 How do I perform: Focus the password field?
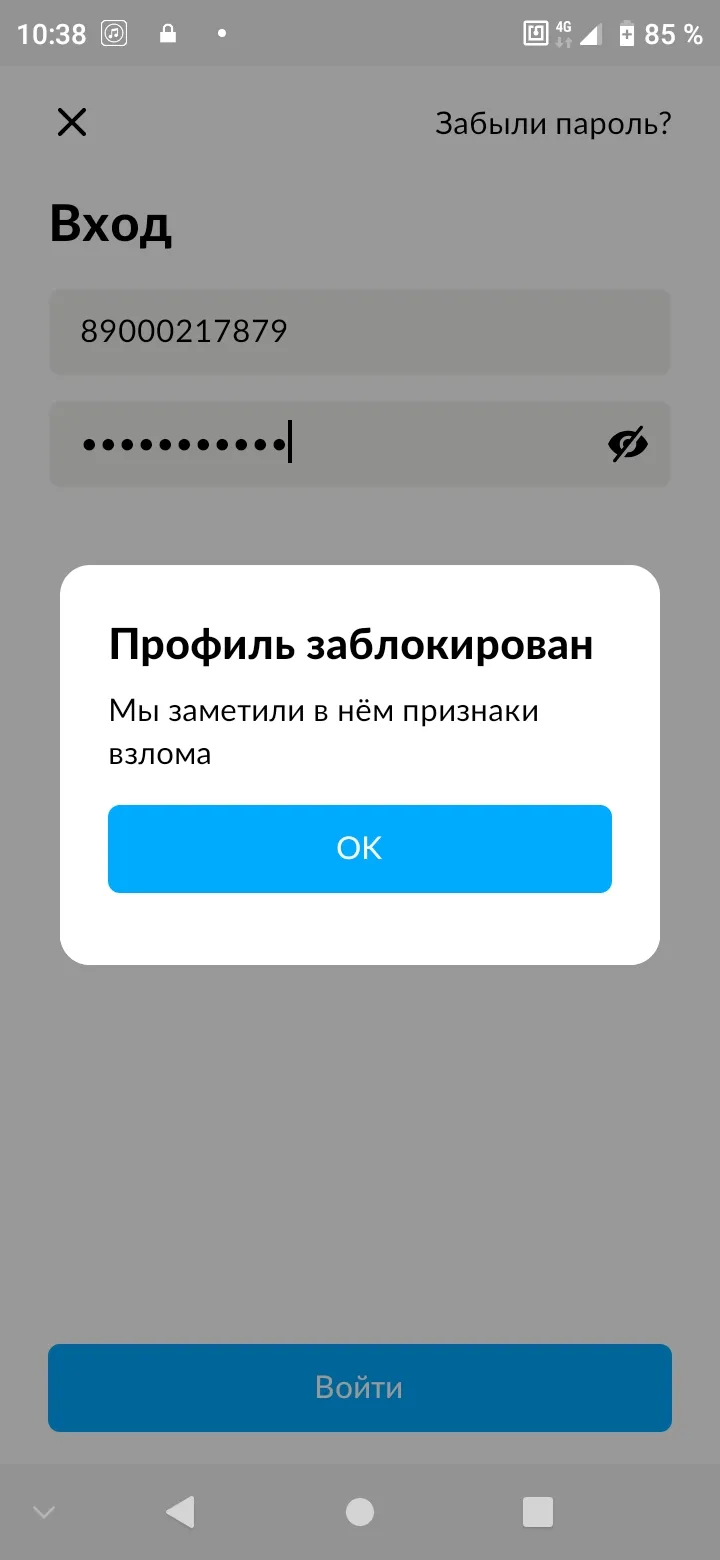click(360, 444)
